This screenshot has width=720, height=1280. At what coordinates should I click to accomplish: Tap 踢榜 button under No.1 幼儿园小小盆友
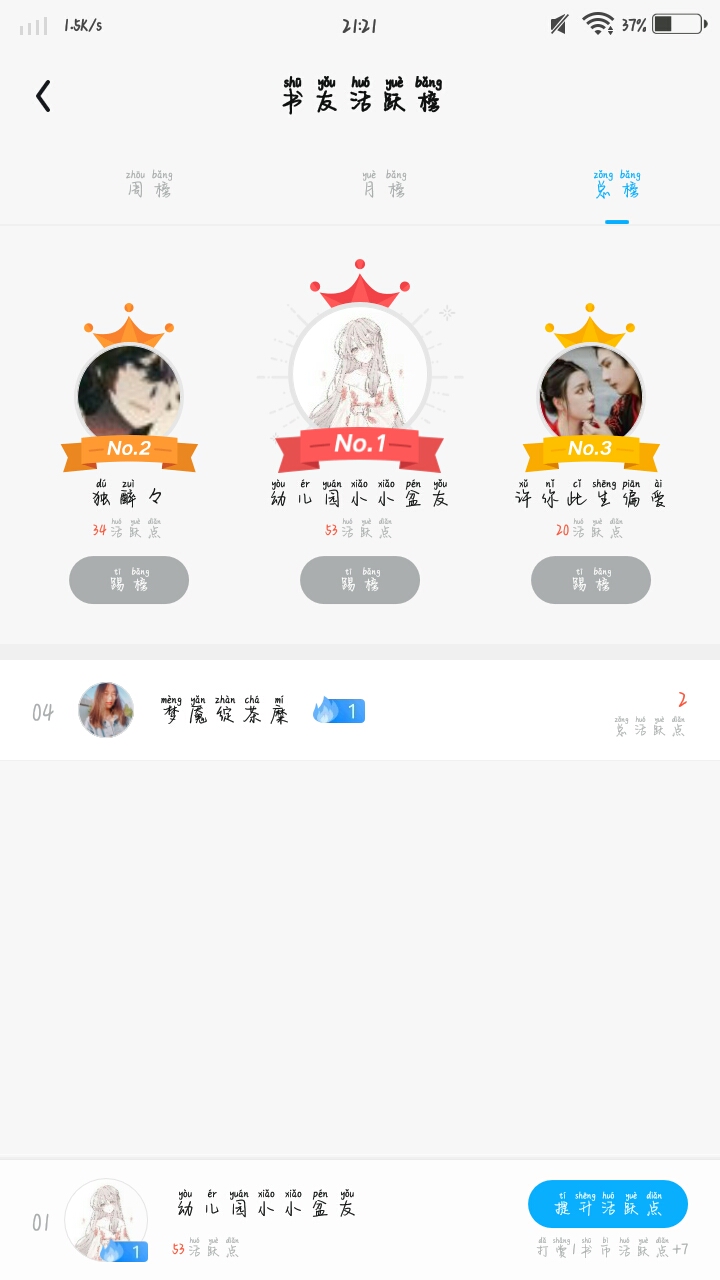(x=360, y=580)
